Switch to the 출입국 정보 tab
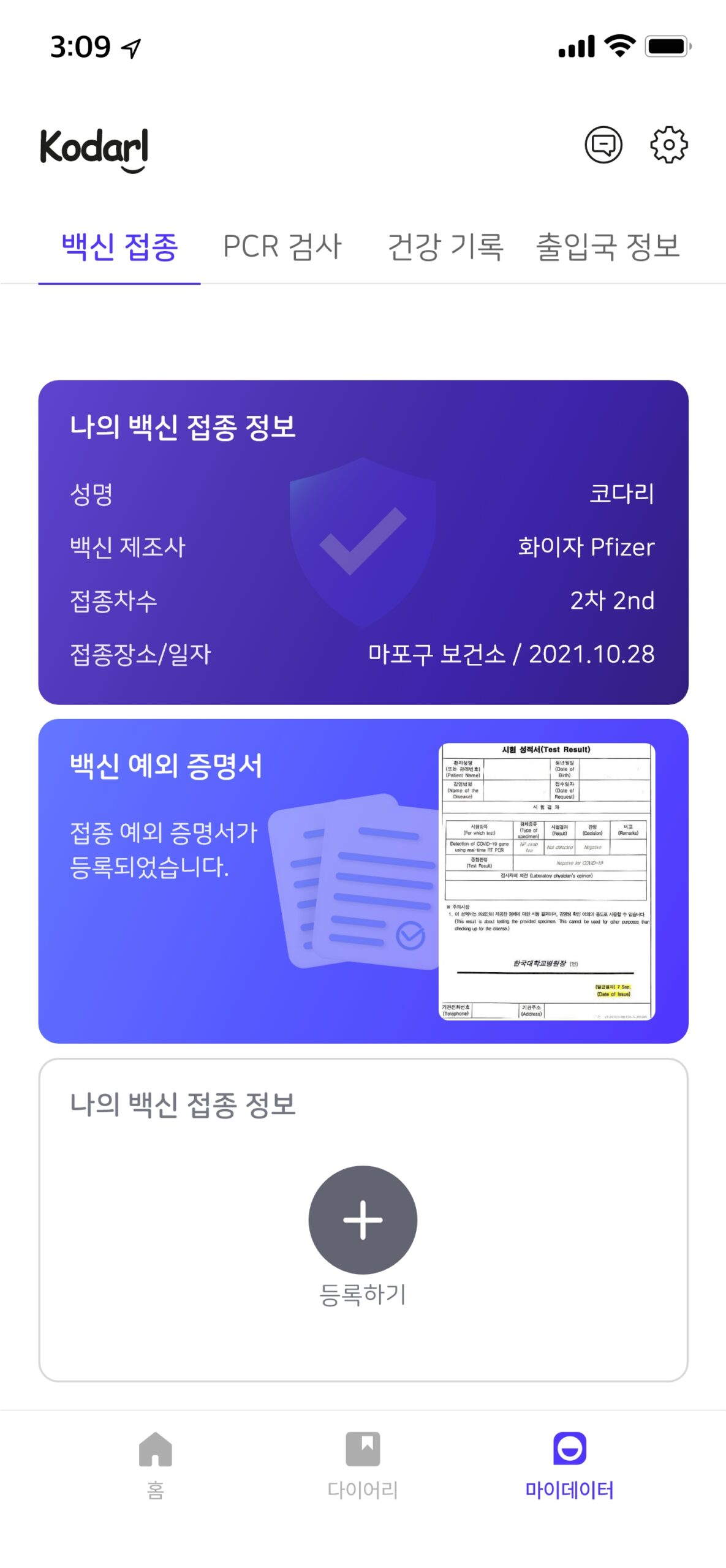The width and height of the screenshot is (726, 1568). point(608,247)
